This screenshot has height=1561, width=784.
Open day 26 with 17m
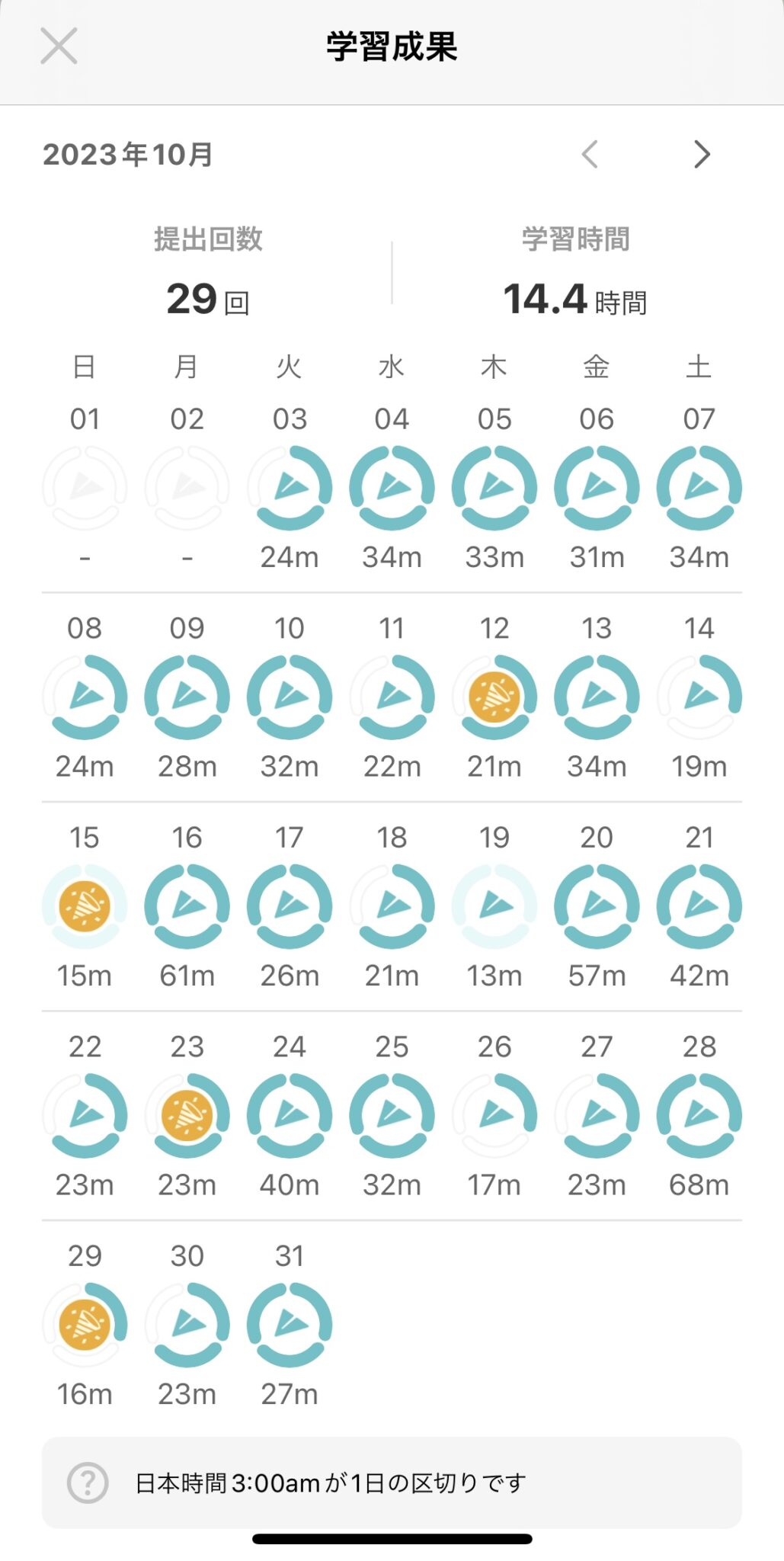(494, 1115)
